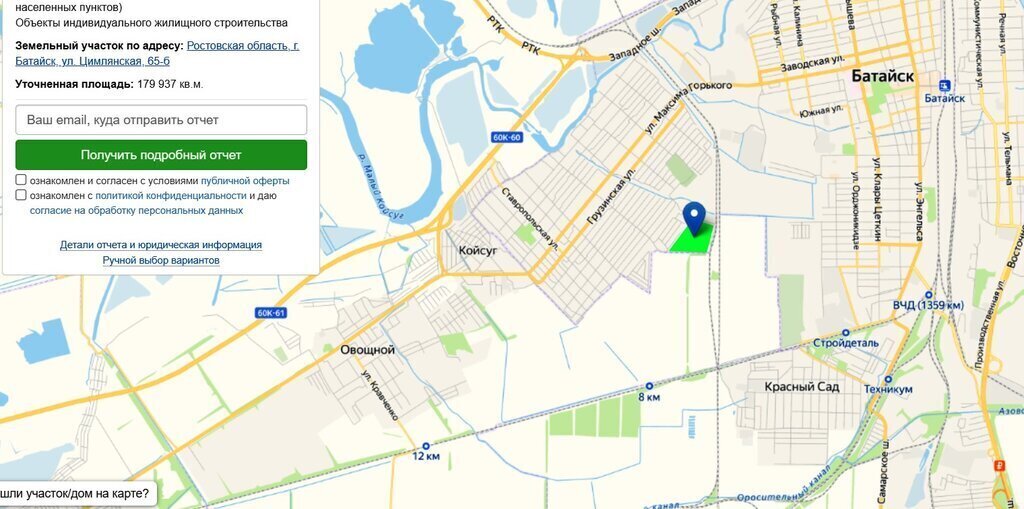Open the 'публичной оферты' link

coord(245,181)
